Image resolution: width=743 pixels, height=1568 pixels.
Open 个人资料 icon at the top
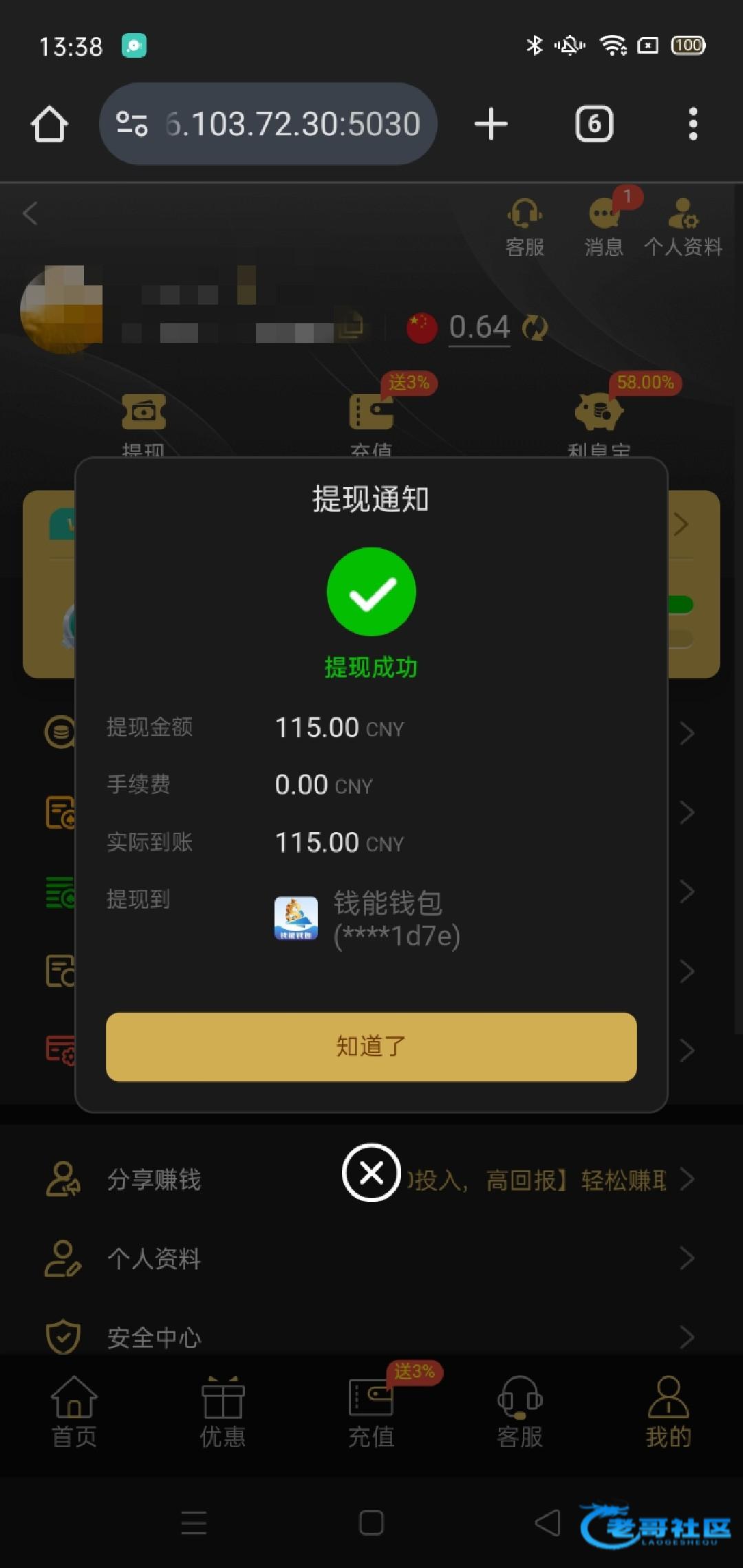(682, 227)
